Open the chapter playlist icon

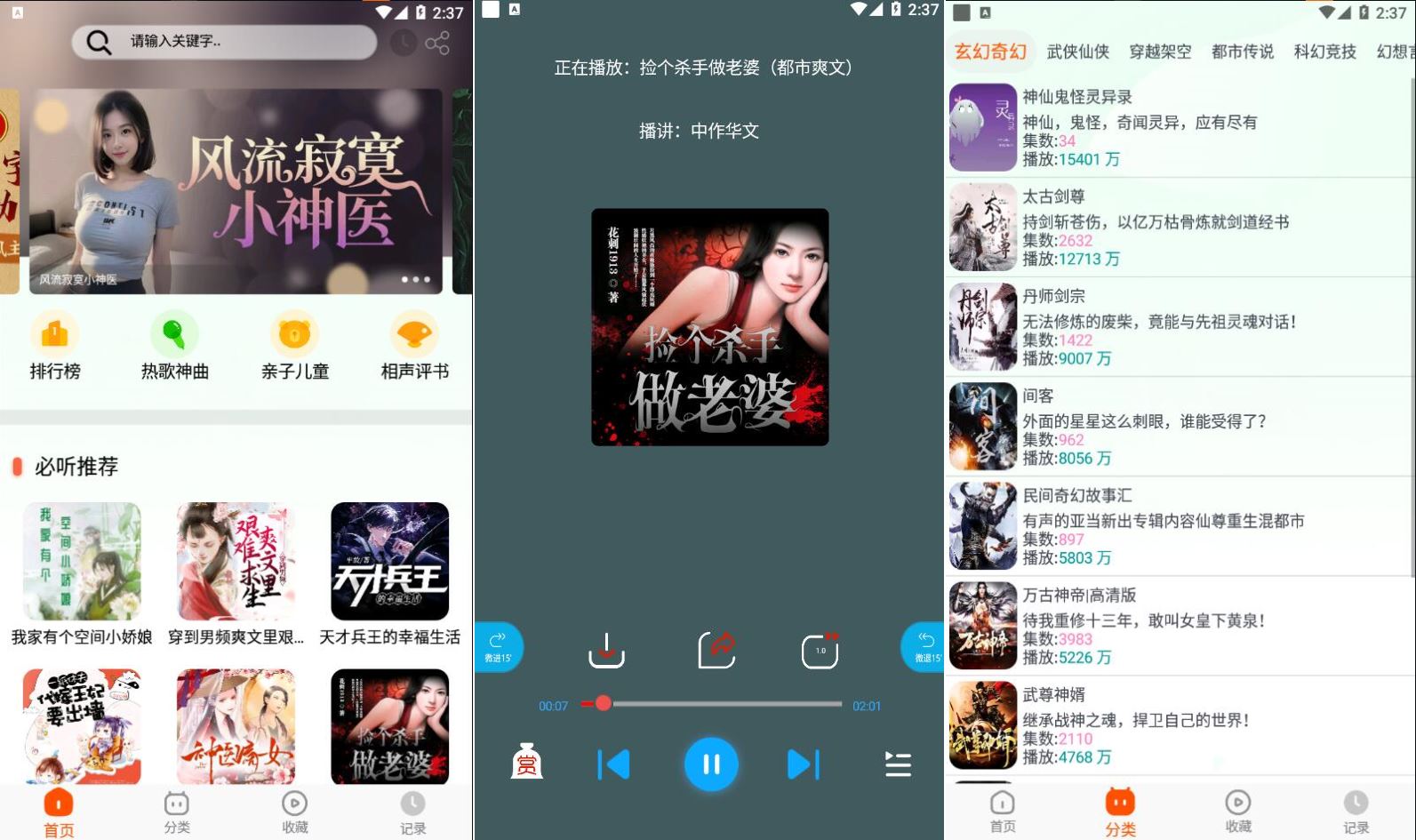pyautogui.click(x=898, y=764)
